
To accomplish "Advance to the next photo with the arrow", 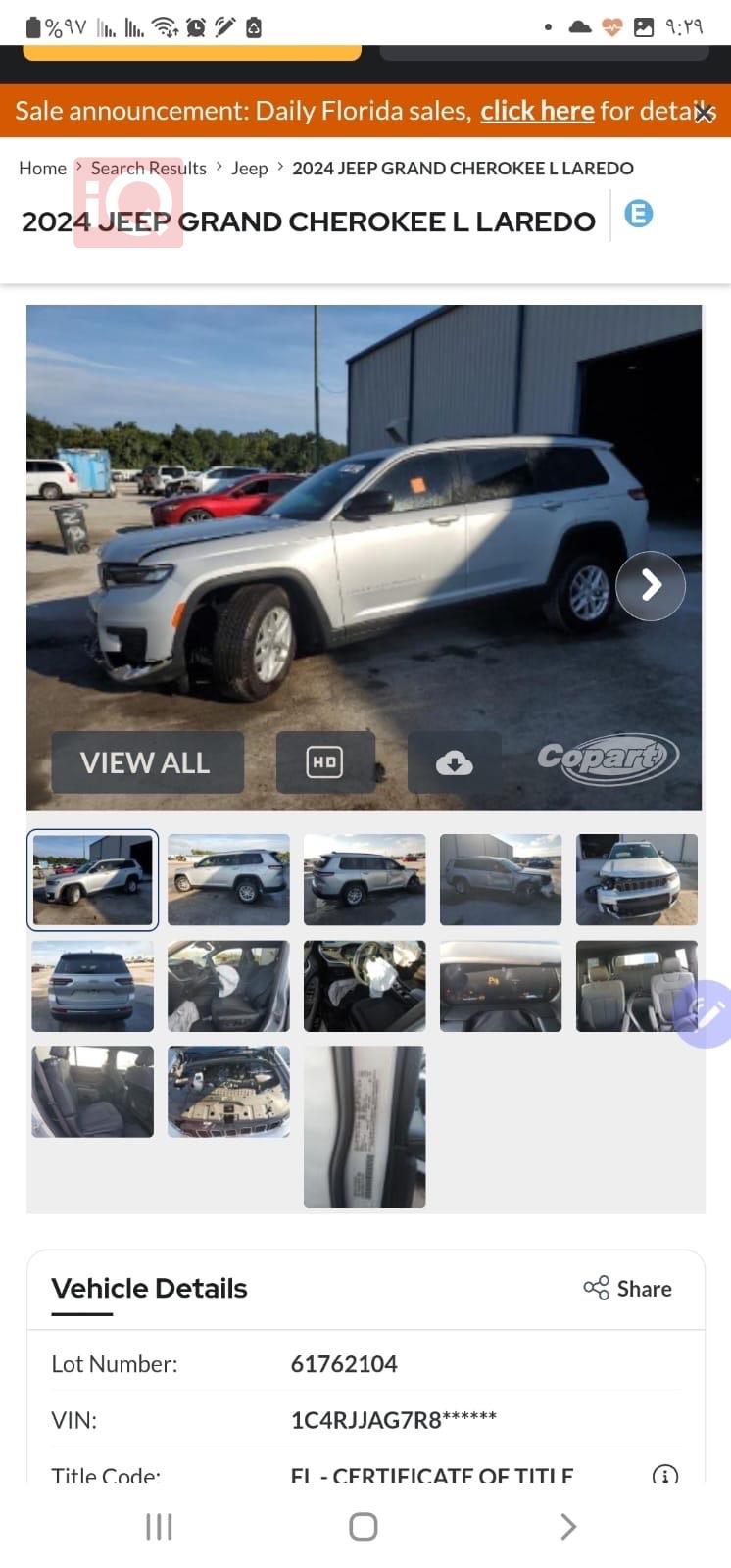I will click(650, 585).
